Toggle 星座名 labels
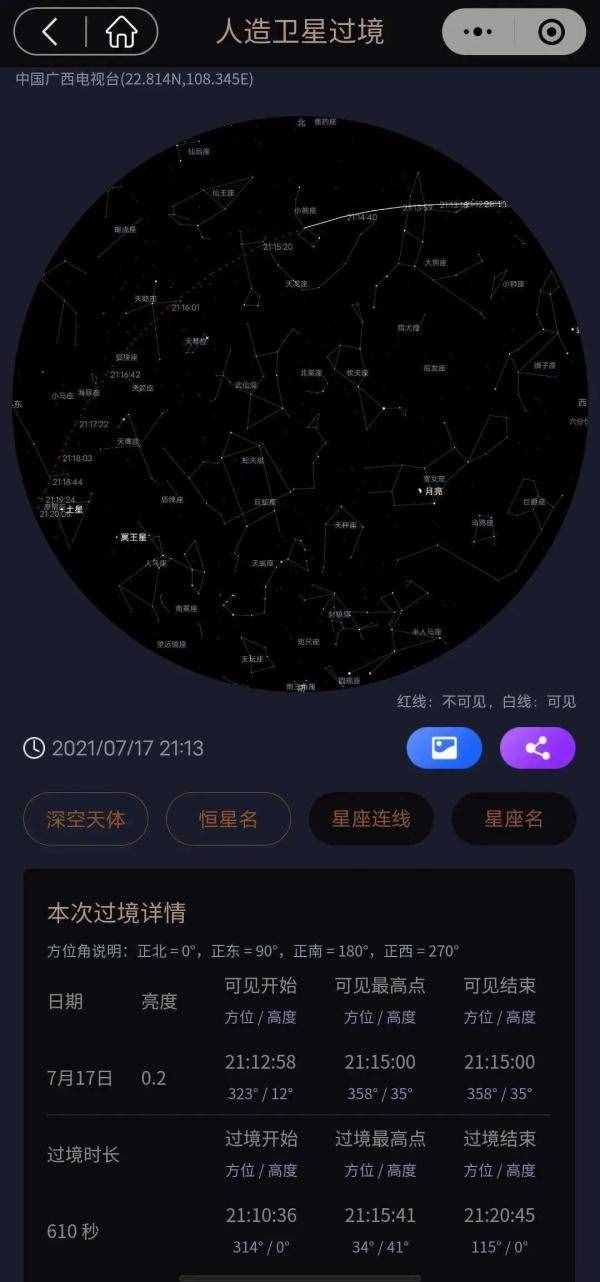600x1282 pixels. [514, 819]
